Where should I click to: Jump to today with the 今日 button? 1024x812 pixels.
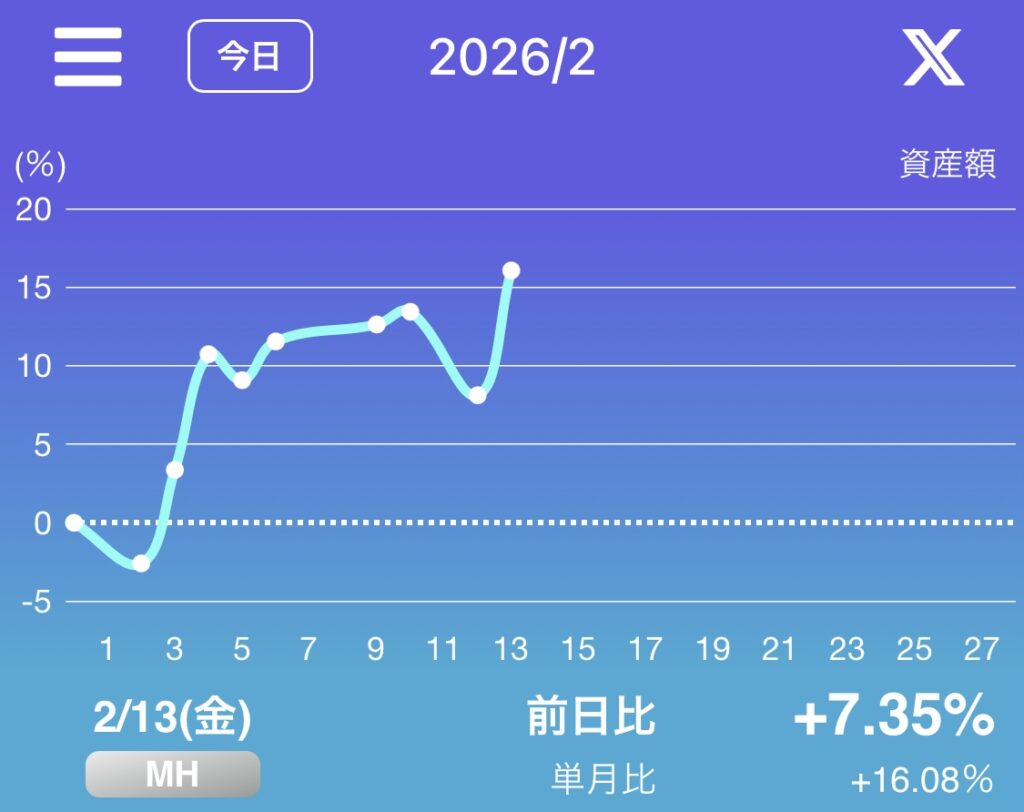pos(250,57)
